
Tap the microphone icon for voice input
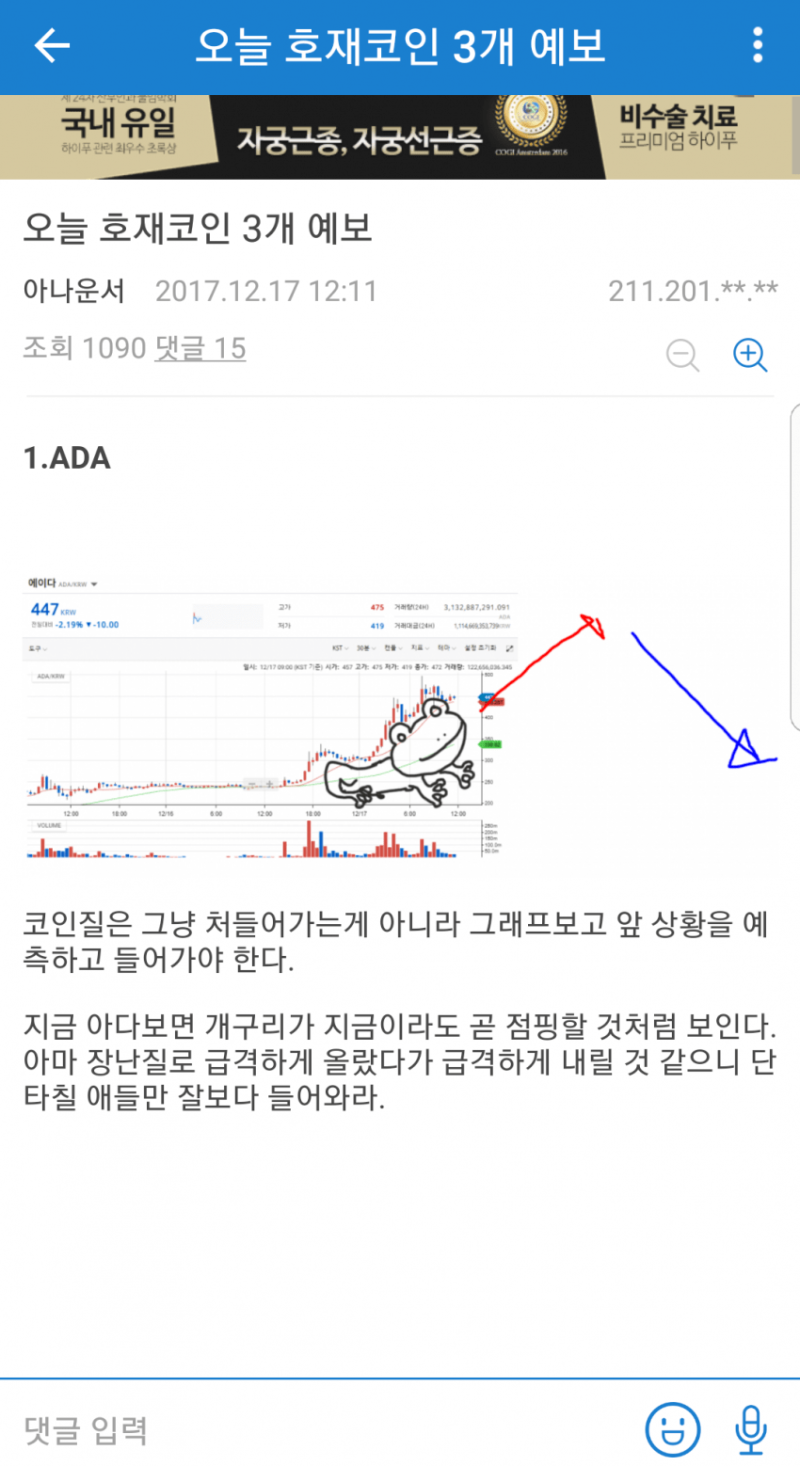click(x=751, y=1429)
